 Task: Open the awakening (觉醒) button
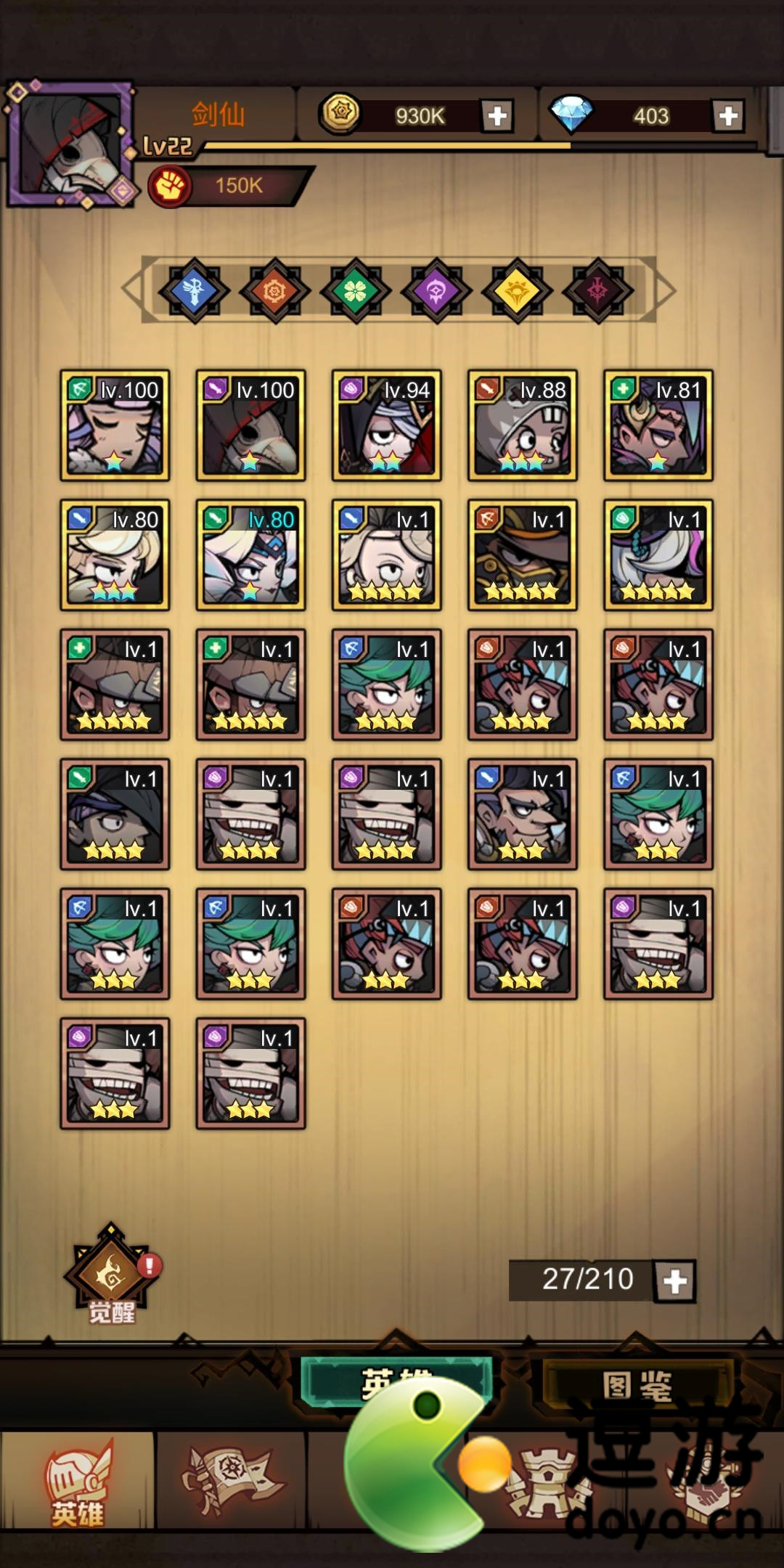tap(111, 1272)
